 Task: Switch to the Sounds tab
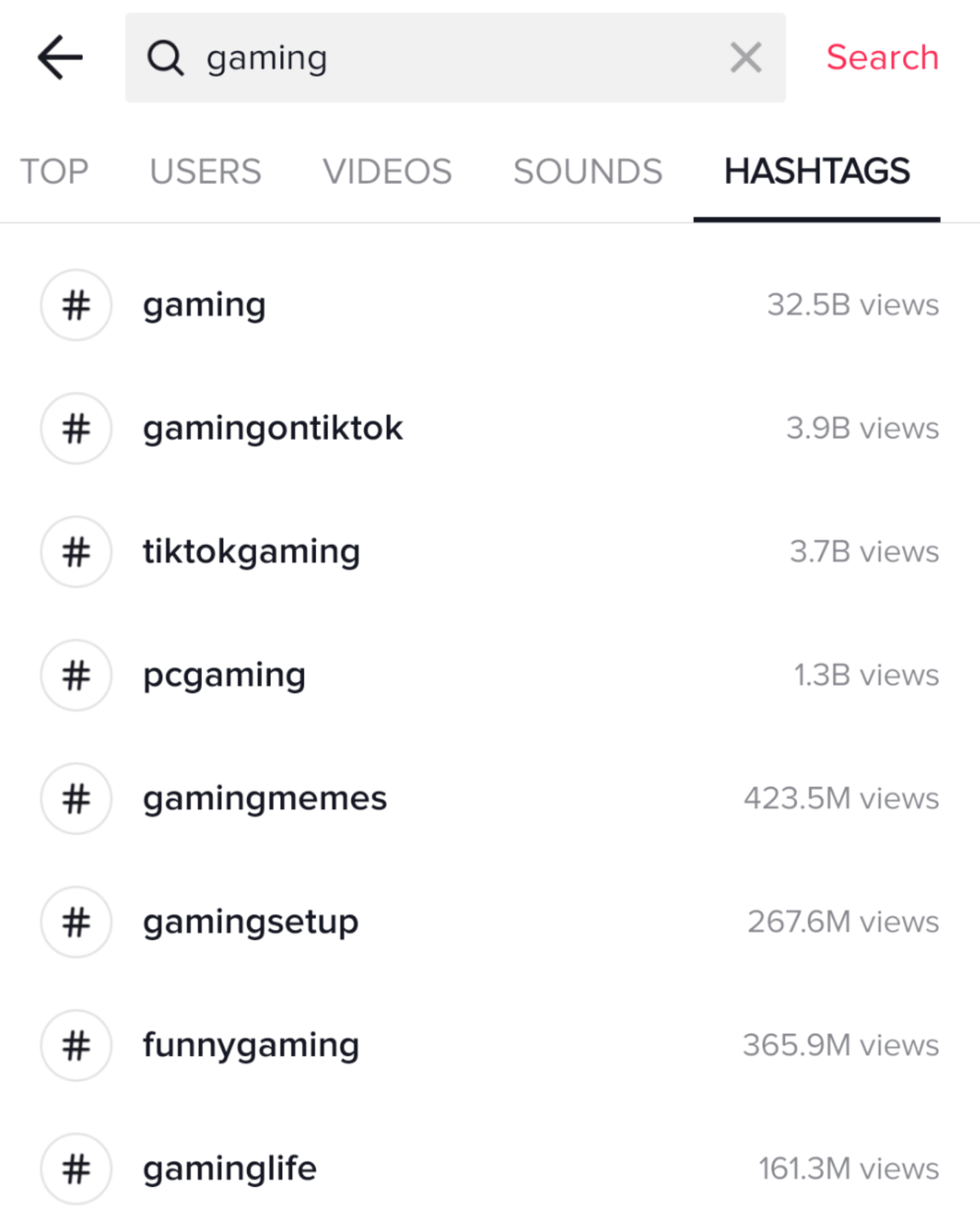(x=588, y=172)
